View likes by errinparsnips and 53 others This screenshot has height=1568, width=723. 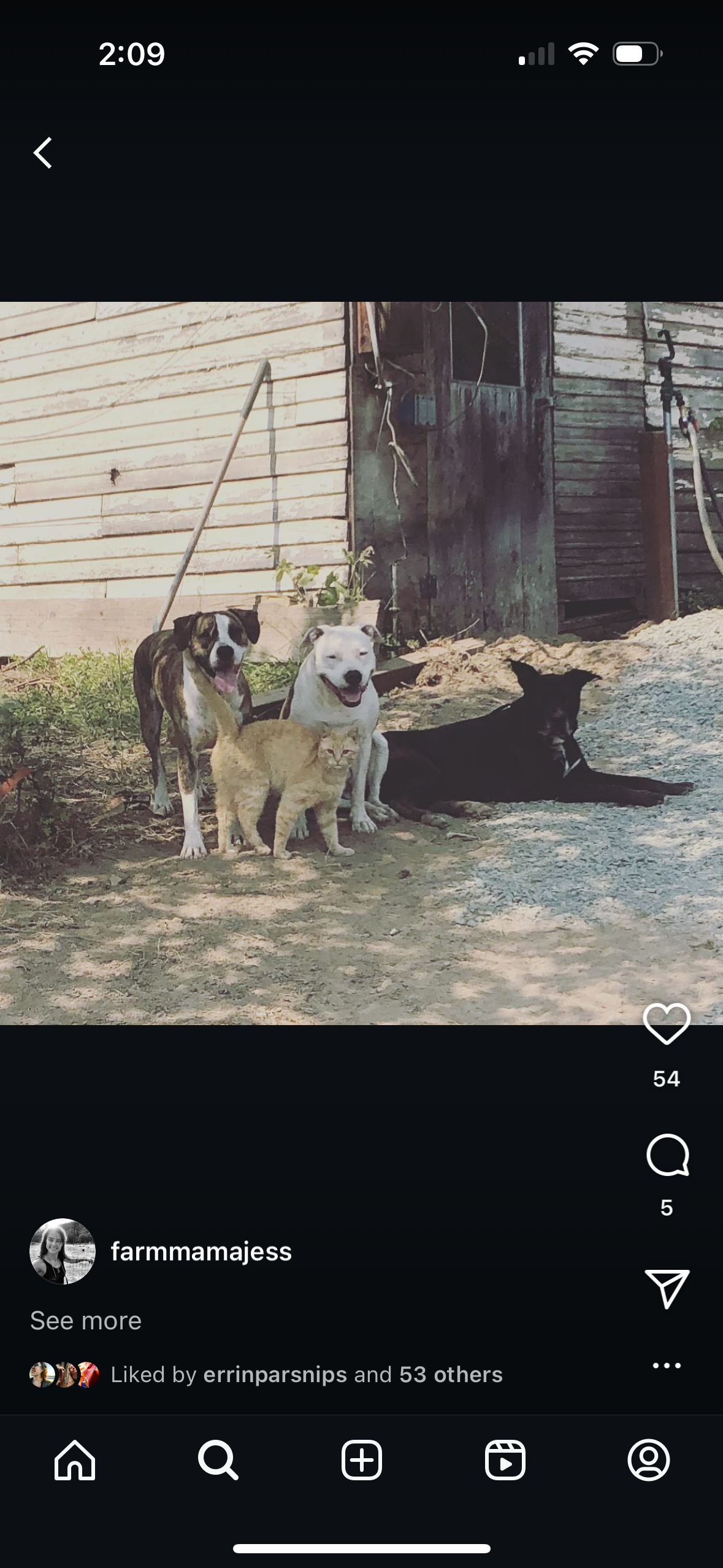coord(306,1375)
